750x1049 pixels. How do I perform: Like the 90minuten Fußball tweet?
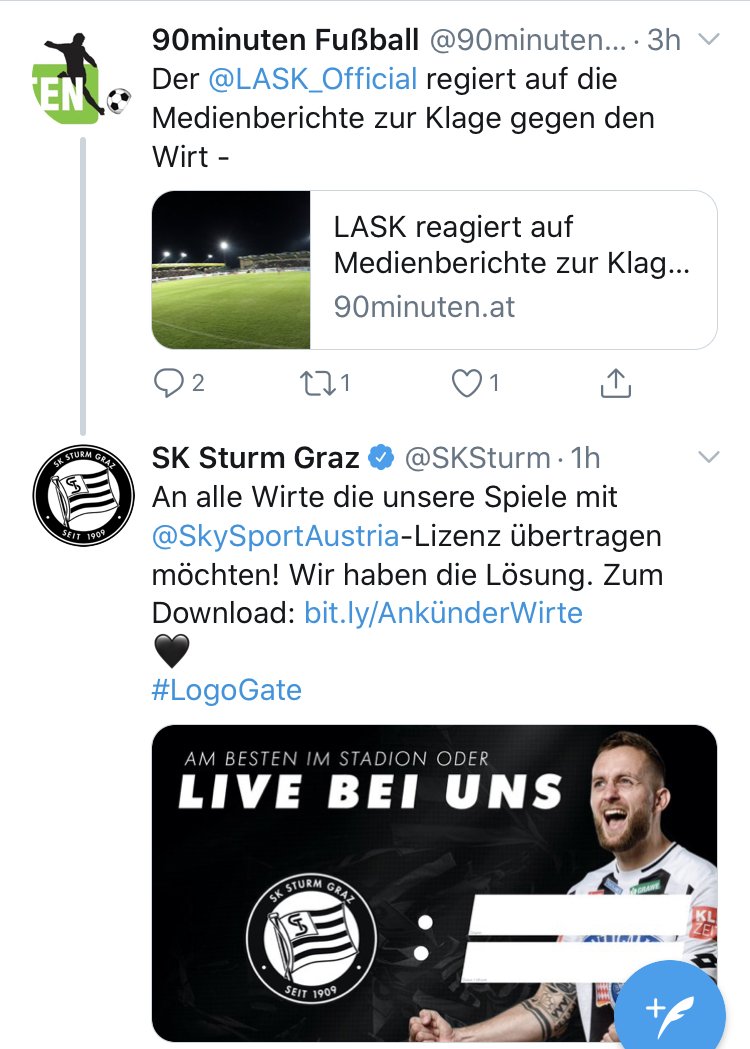[x=467, y=382]
